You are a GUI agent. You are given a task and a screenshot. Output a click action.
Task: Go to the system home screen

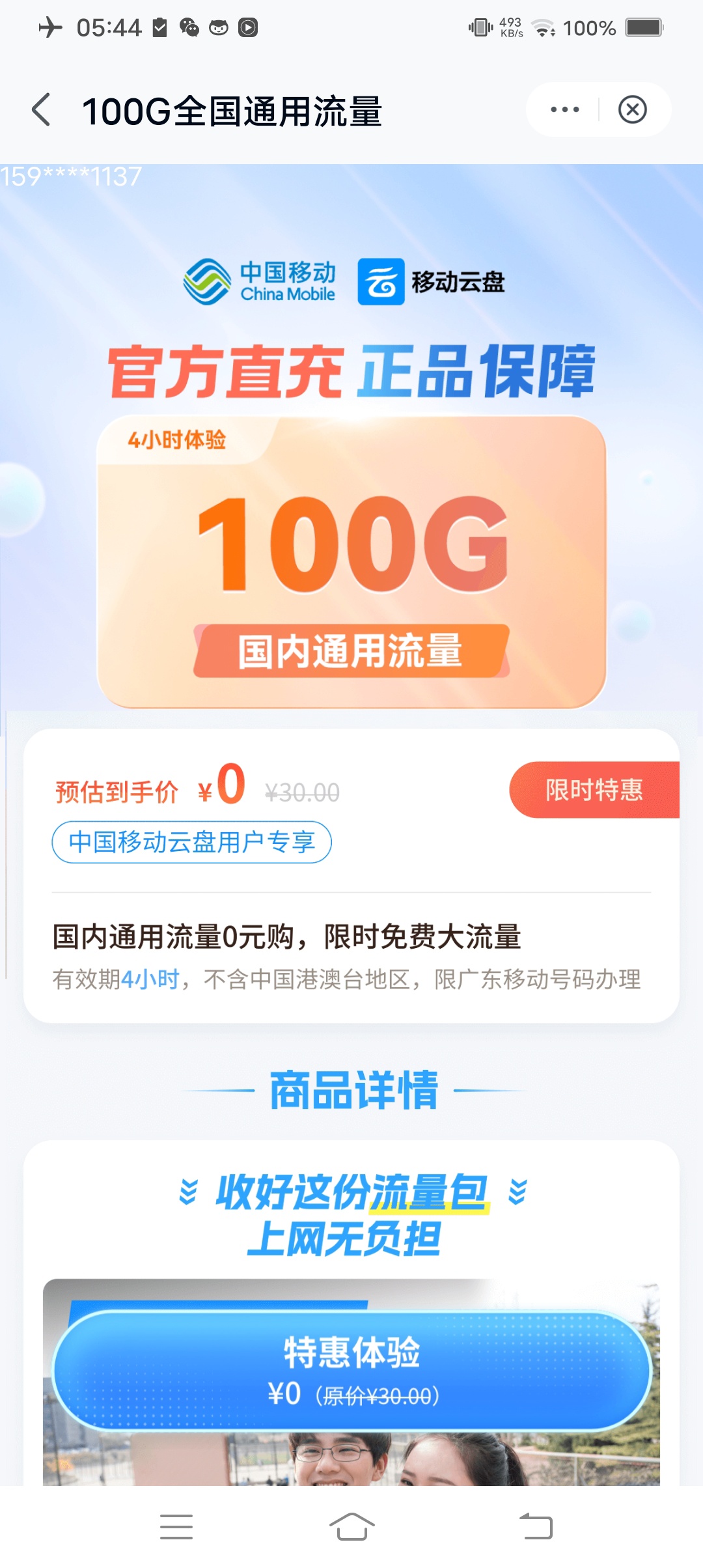tap(351, 1526)
